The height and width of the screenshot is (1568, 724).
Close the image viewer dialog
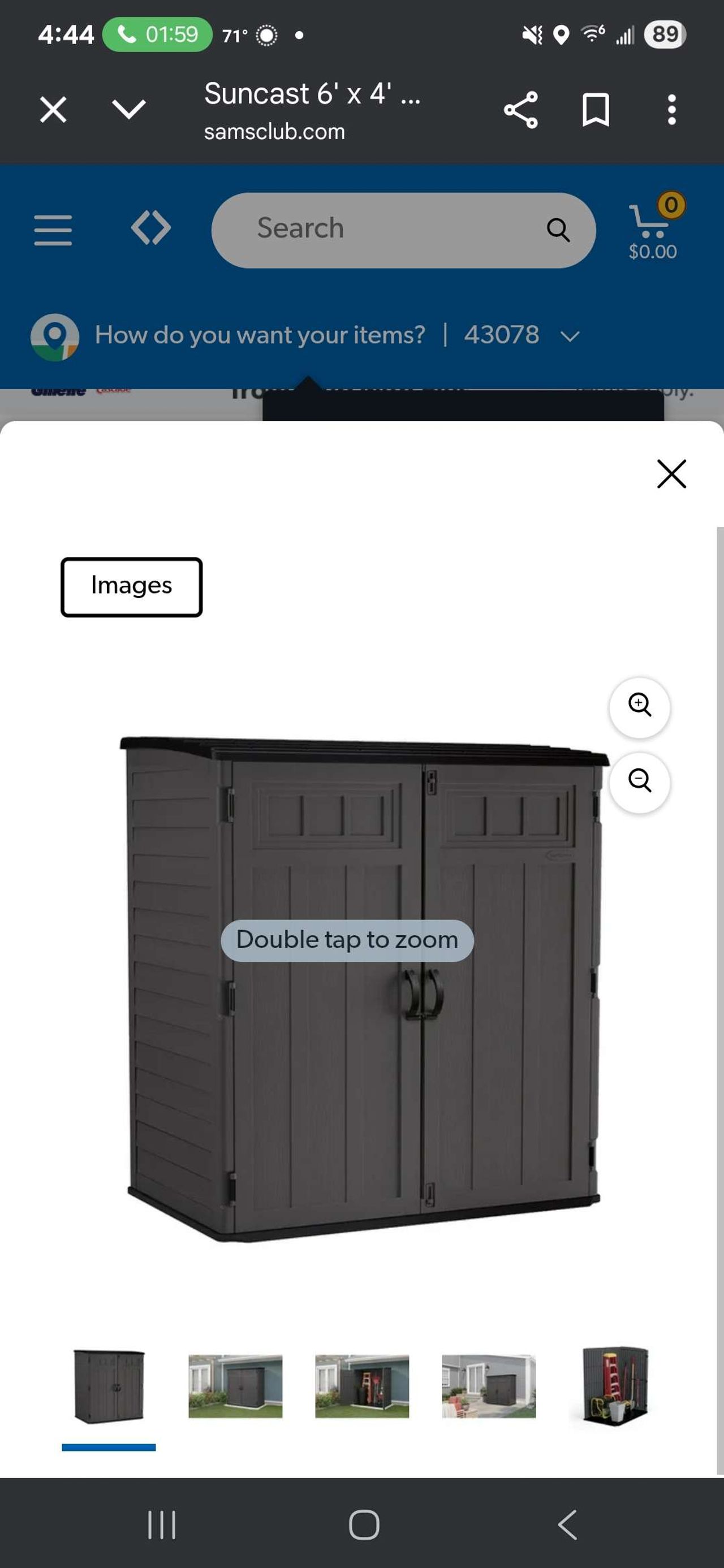(671, 473)
